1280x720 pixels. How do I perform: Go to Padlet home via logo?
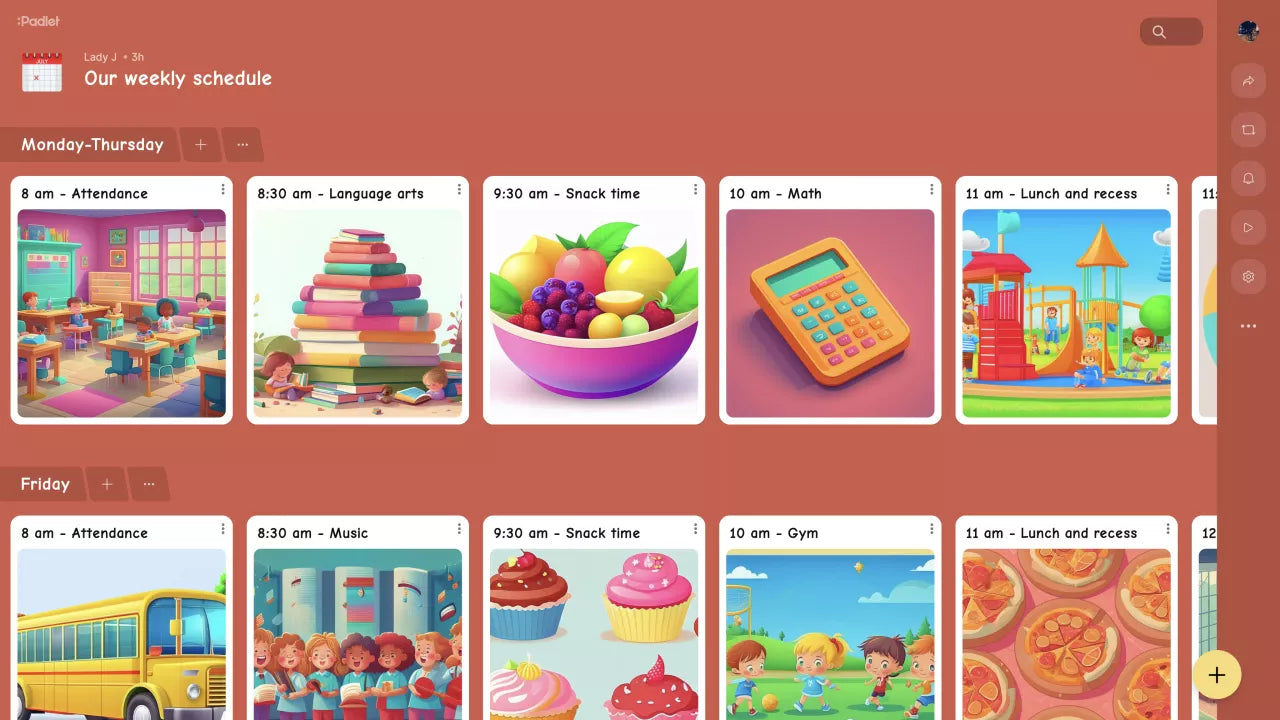(38, 20)
